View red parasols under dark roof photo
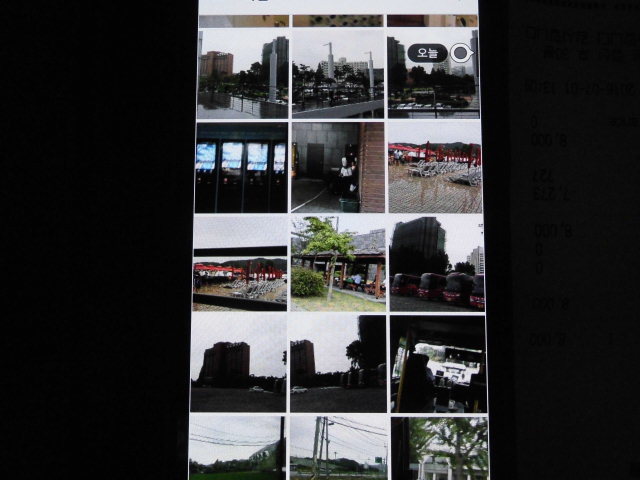The width and height of the screenshot is (640, 480). pos(240,263)
